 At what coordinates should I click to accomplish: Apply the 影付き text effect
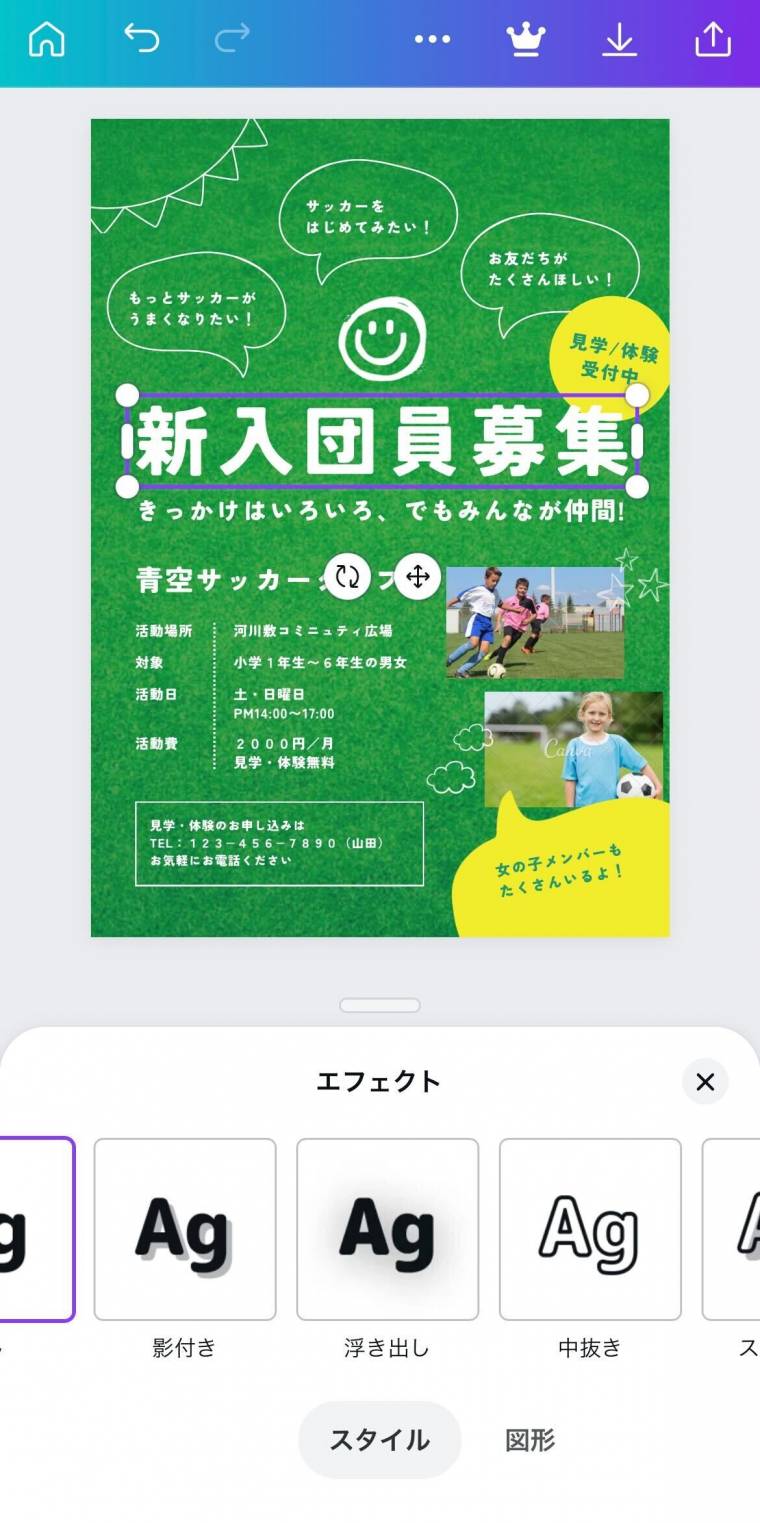pyautogui.click(x=185, y=1229)
